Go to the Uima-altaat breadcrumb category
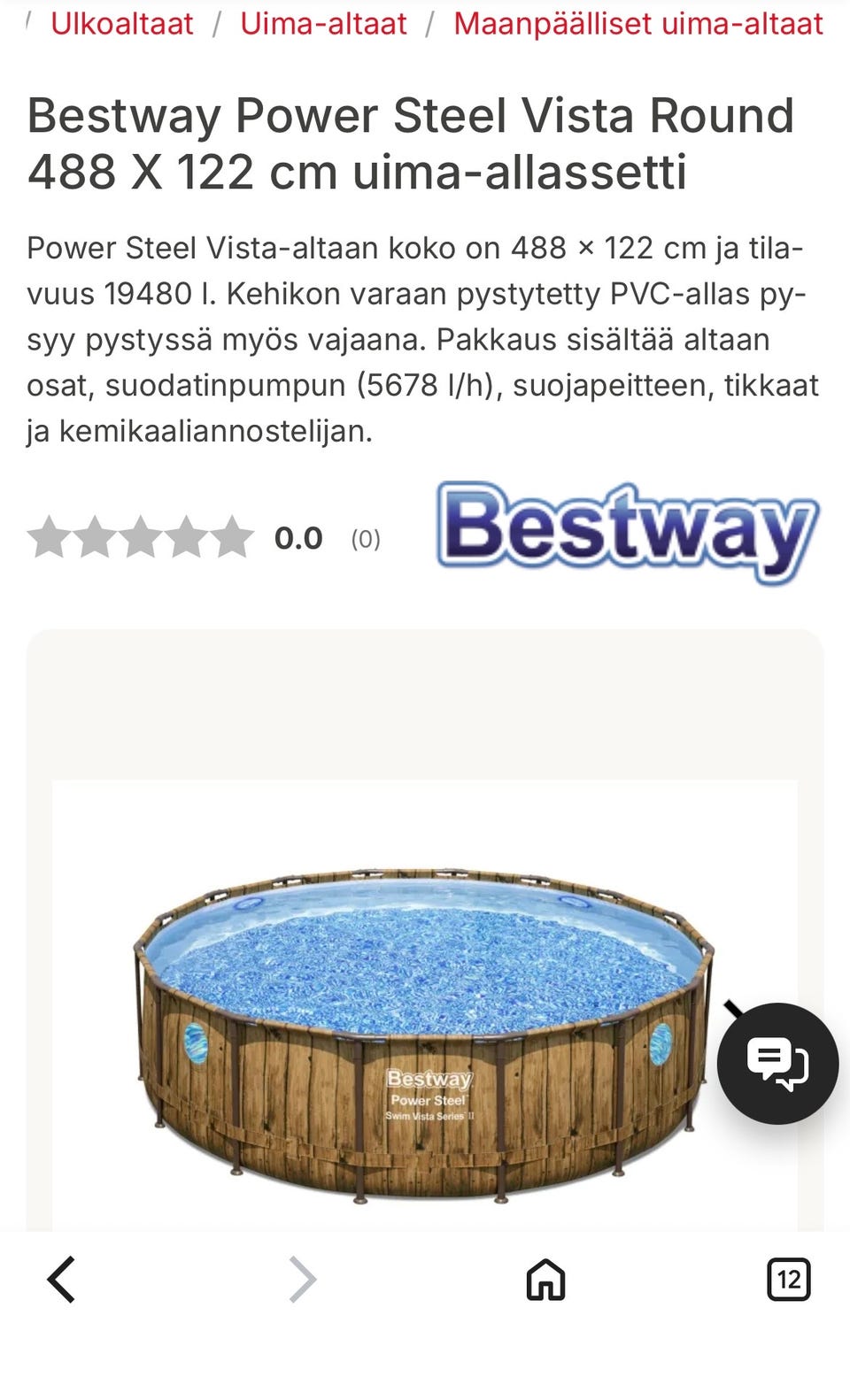This screenshot has width=850, height=1400. tap(323, 23)
